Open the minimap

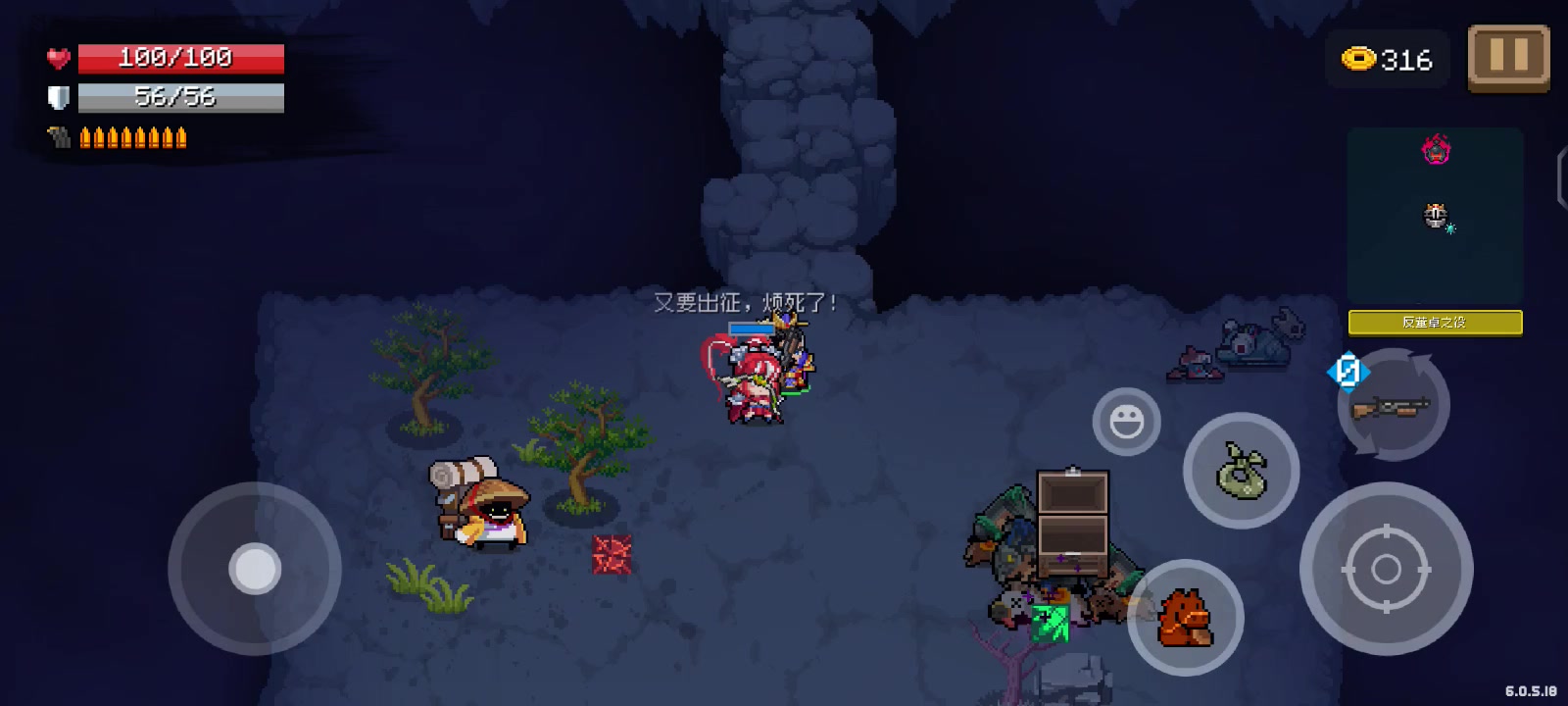(x=1435, y=216)
